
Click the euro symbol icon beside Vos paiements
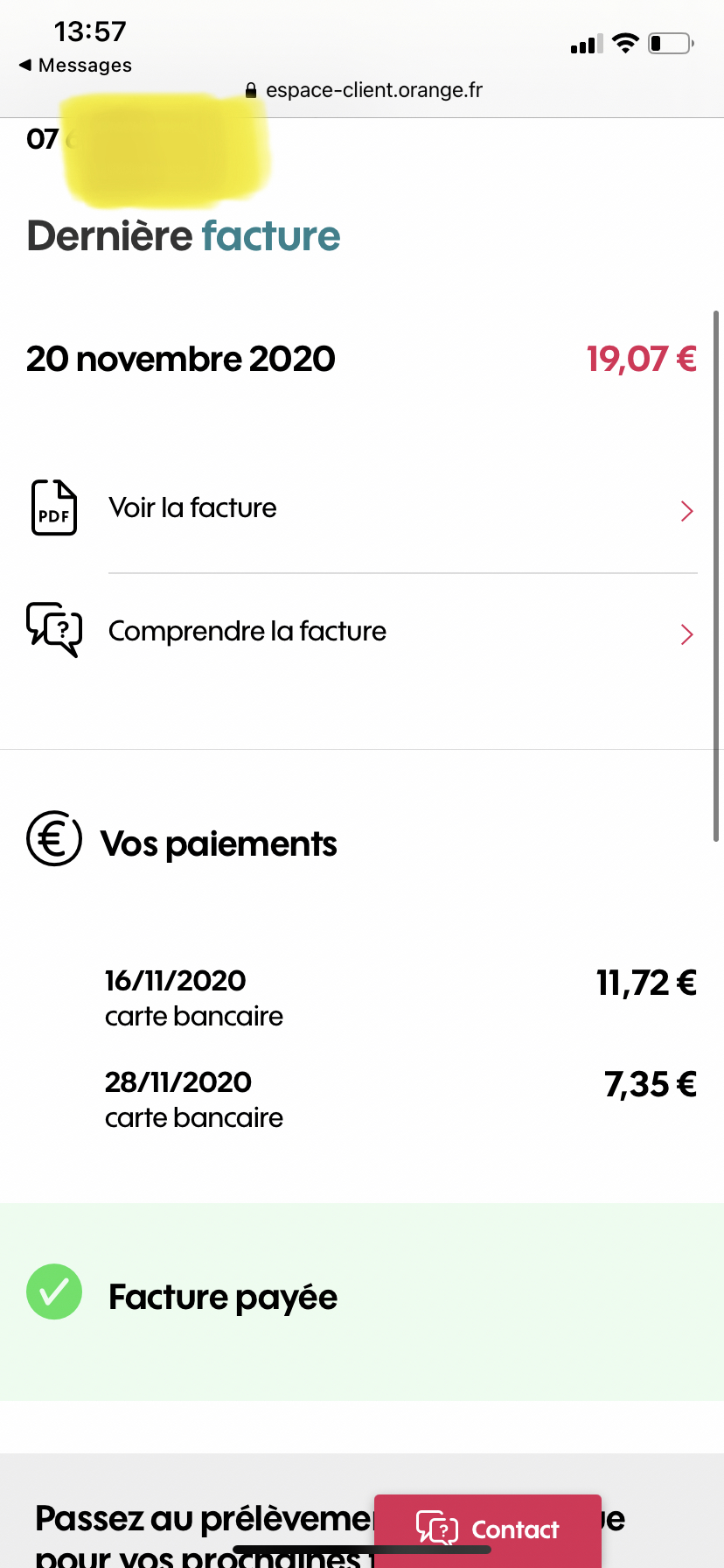53,837
